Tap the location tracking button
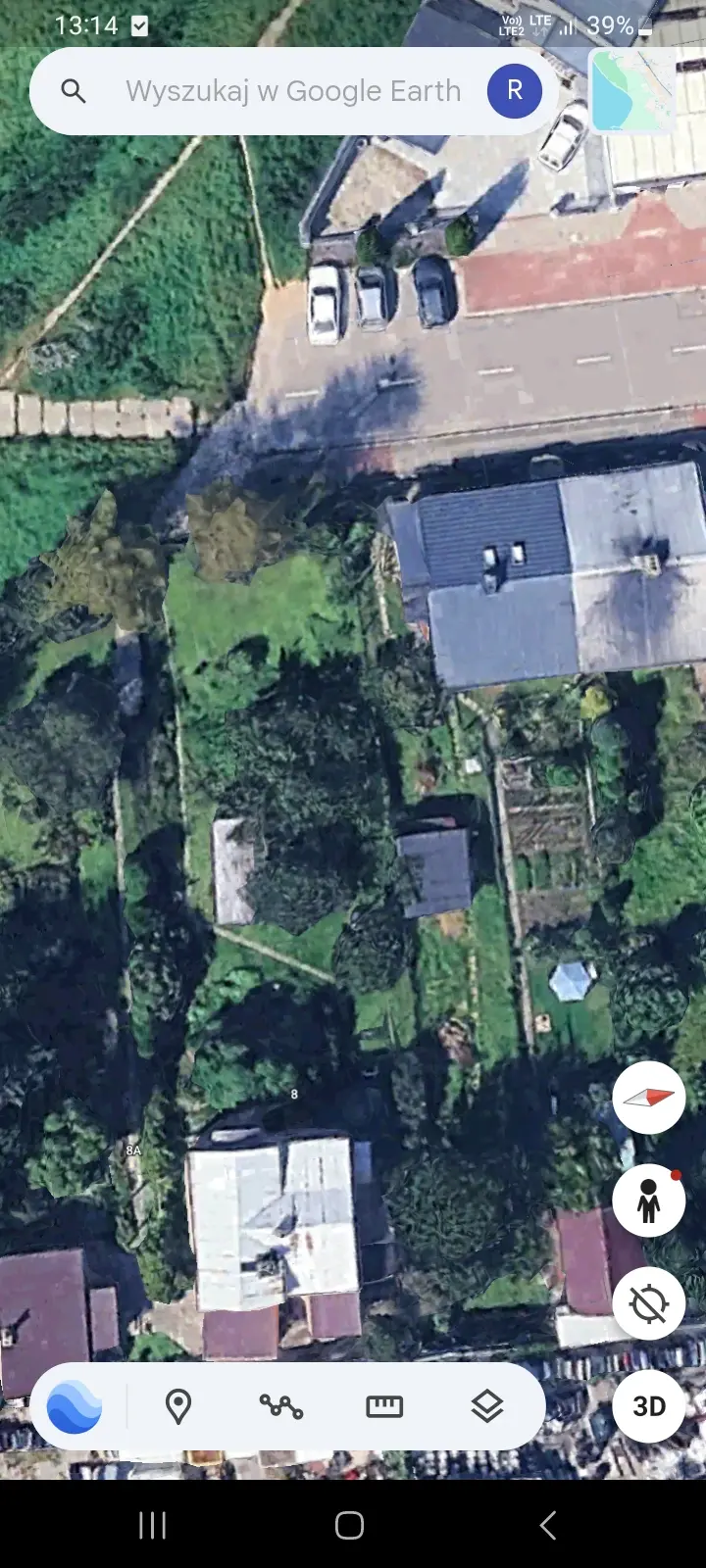This screenshot has height=1568, width=706. coord(648,1303)
